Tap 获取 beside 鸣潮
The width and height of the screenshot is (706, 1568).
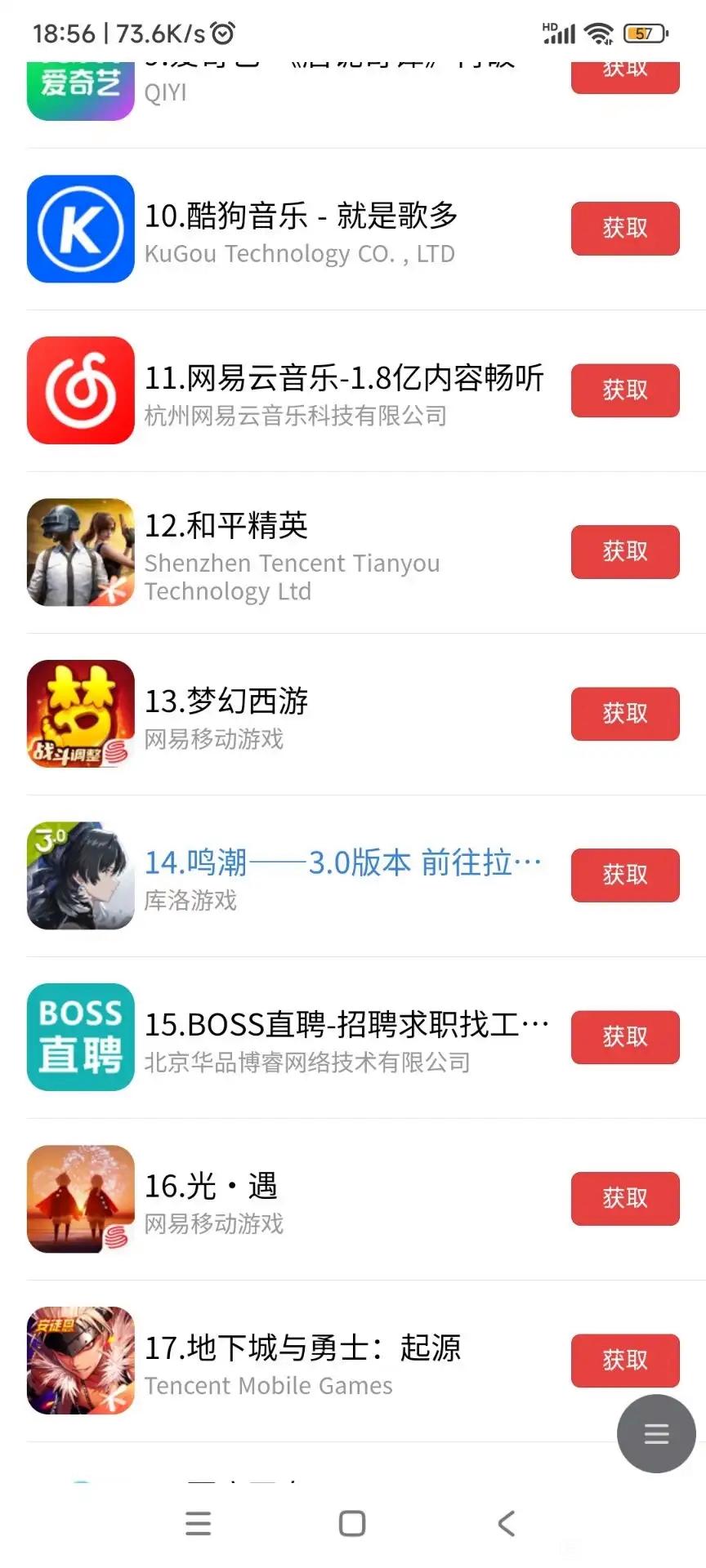625,875
